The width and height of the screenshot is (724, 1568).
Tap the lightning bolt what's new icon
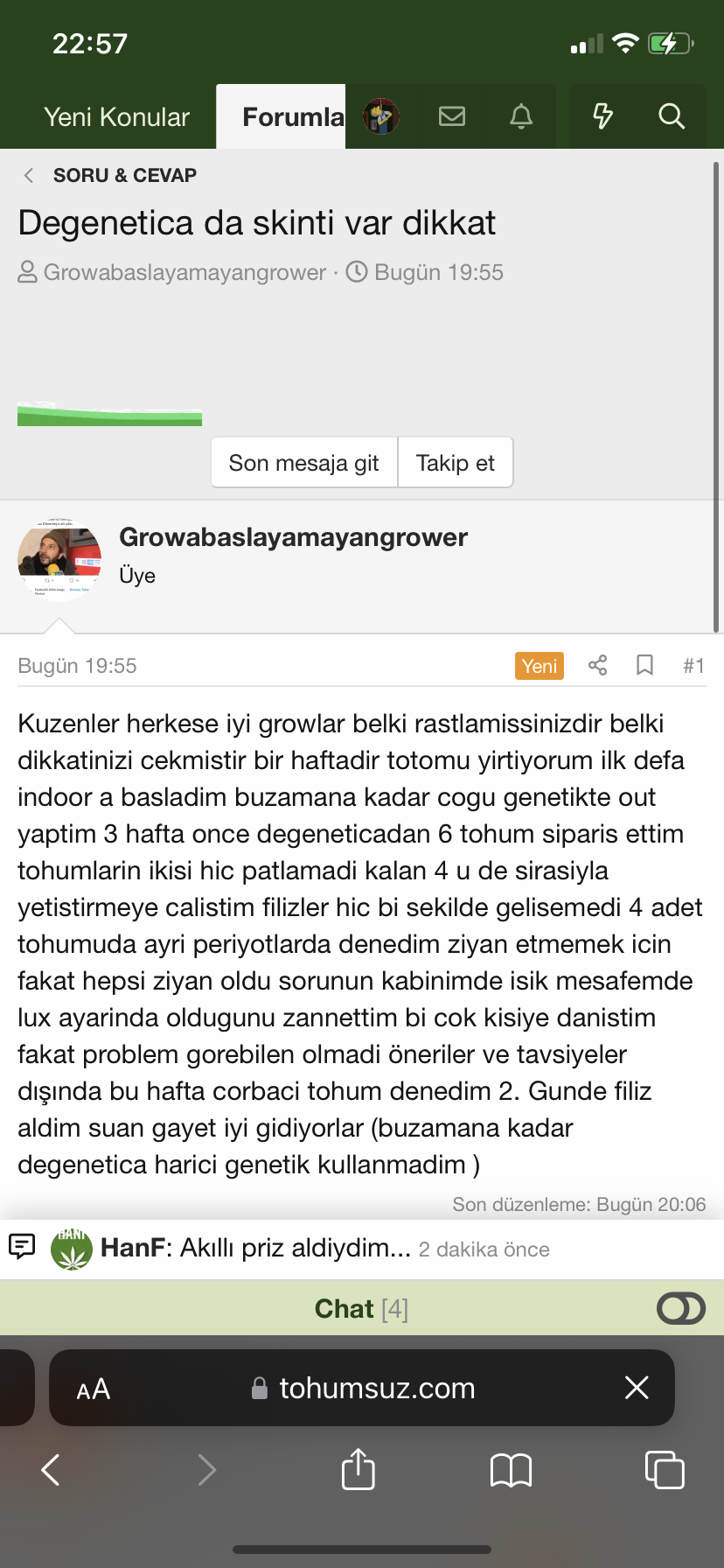(603, 116)
